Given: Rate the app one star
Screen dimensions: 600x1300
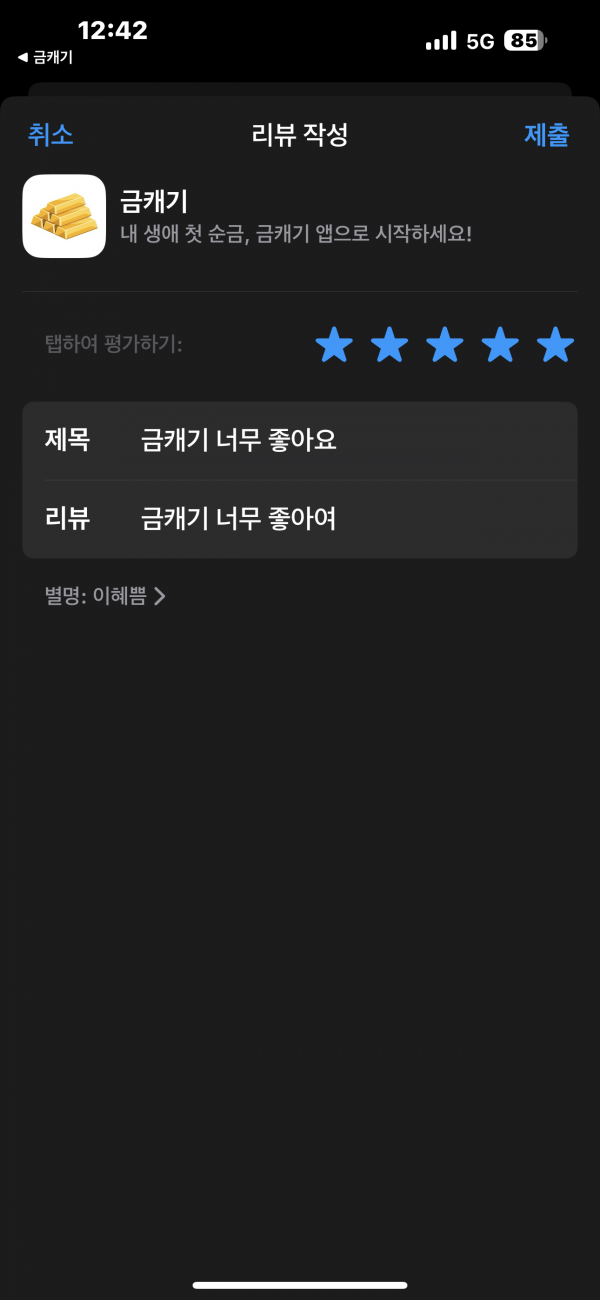Looking at the screenshot, I should [334, 345].
